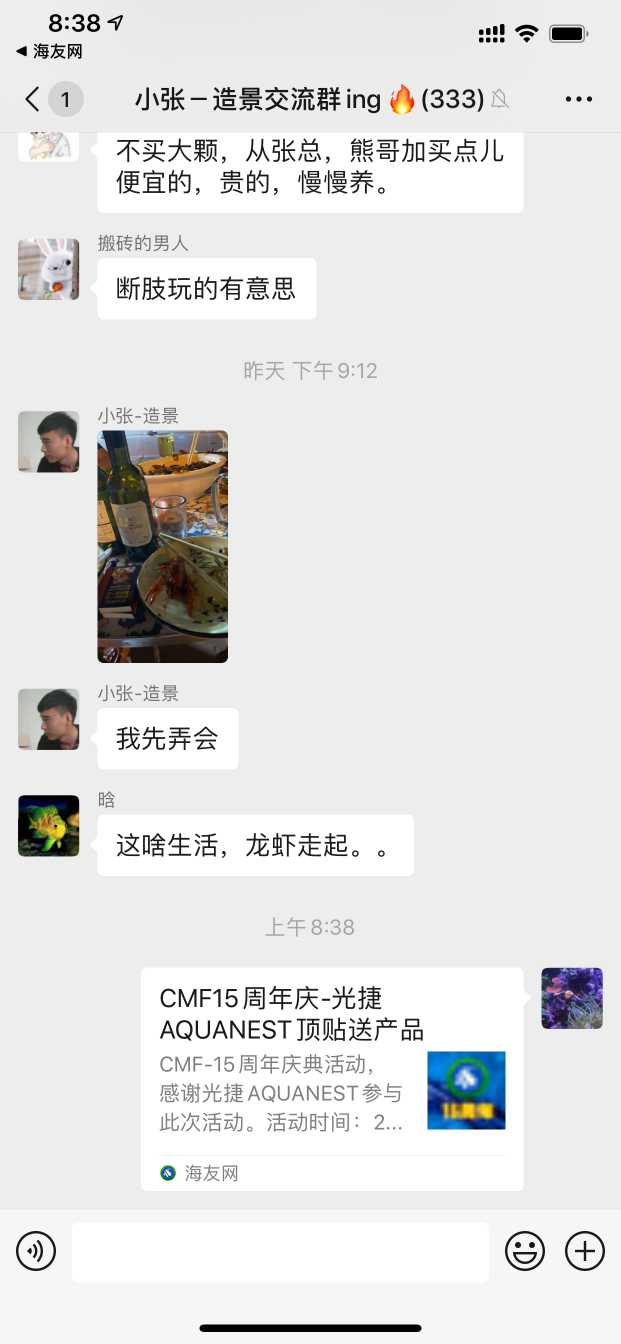Open my own avatar beside the shared link
This screenshot has width=621, height=1344.
point(572,998)
